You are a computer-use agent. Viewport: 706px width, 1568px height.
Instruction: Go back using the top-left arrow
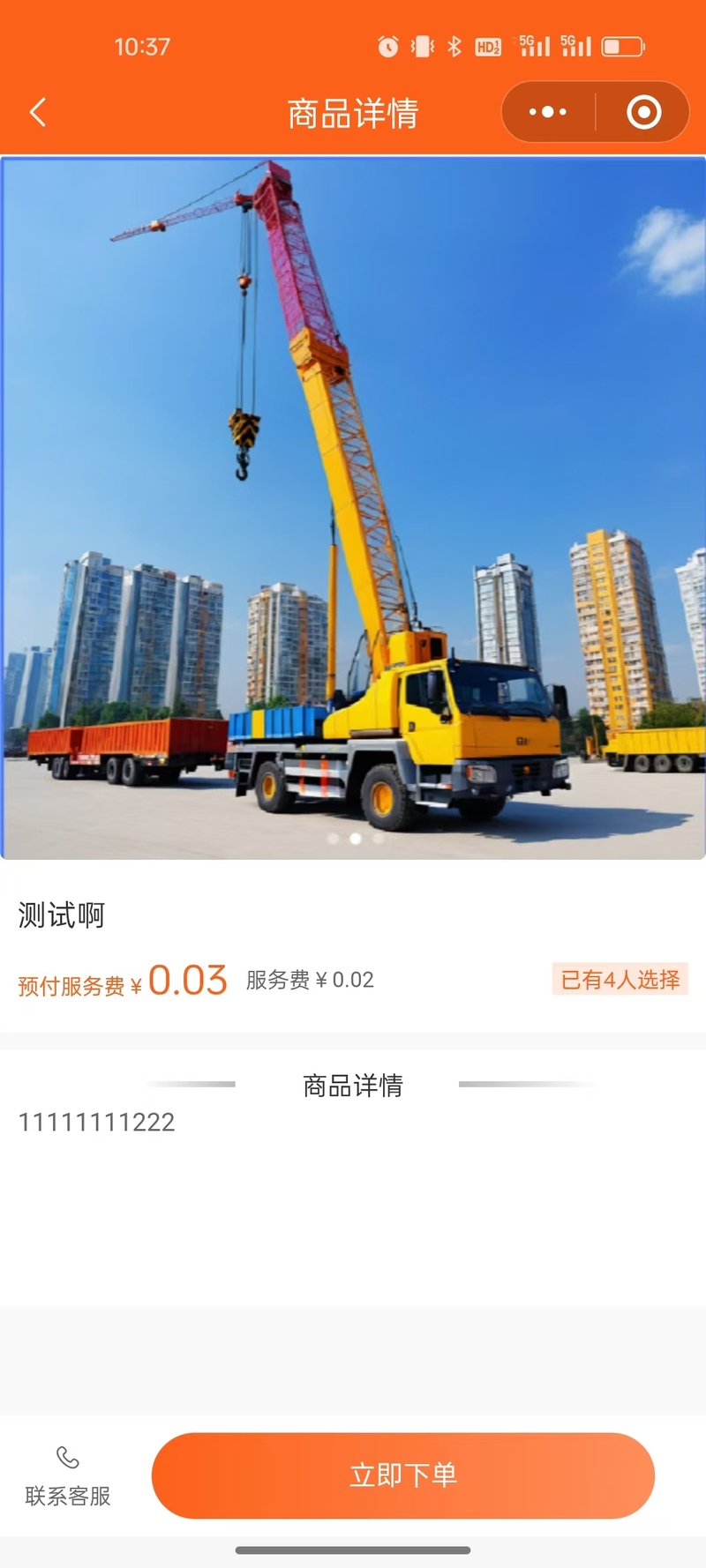coord(38,113)
